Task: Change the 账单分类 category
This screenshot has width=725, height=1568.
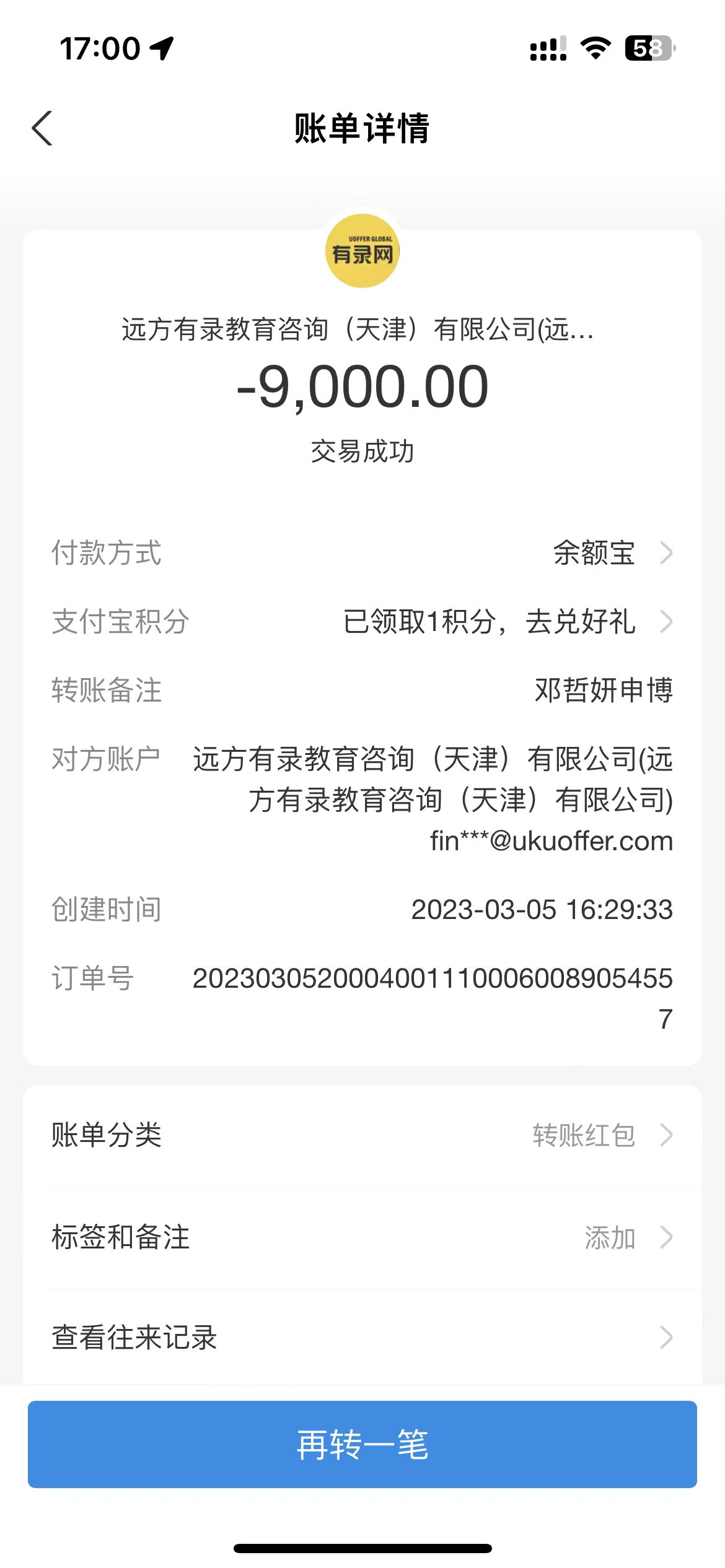Action: pos(362,1135)
